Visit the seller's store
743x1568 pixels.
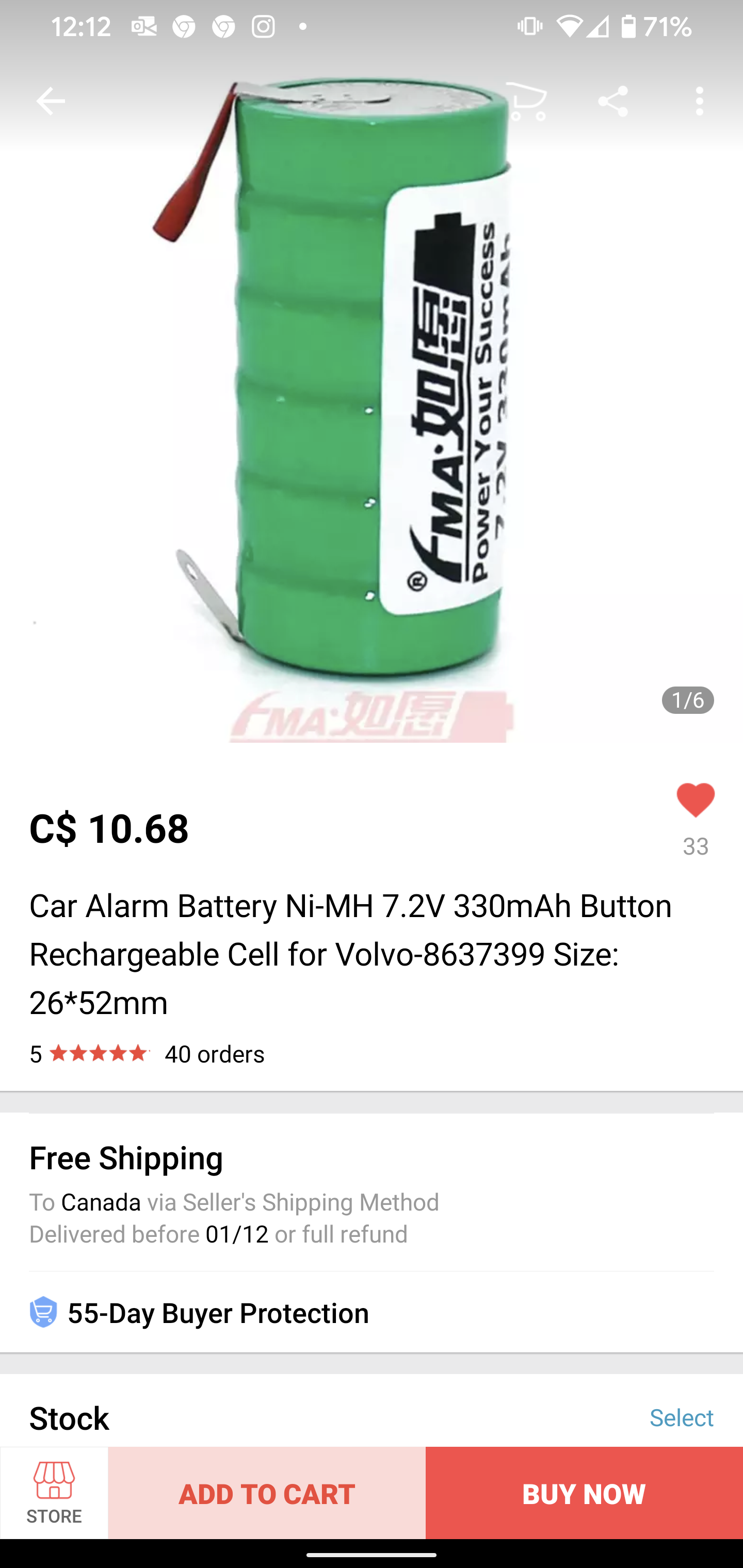[x=54, y=1493]
